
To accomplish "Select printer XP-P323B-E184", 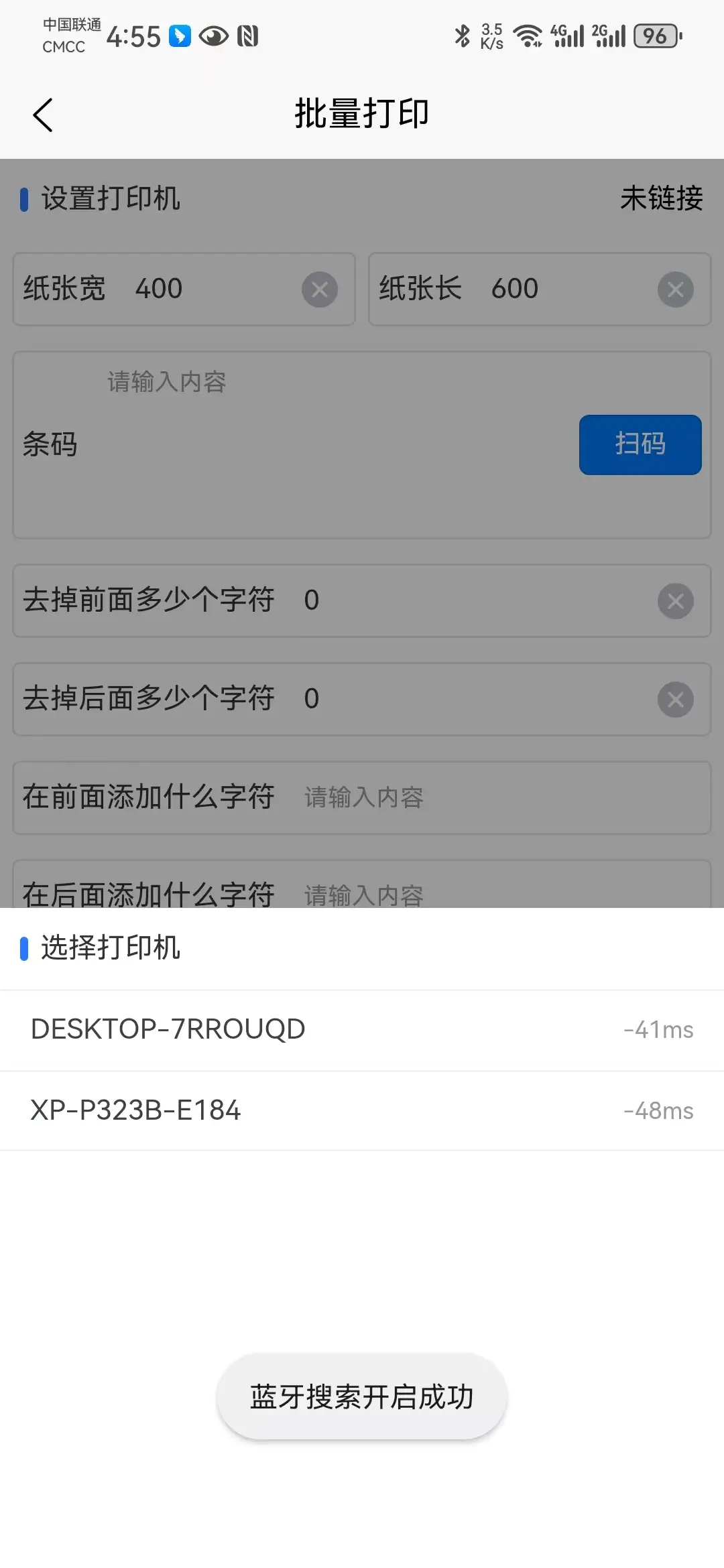I will [362, 1111].
